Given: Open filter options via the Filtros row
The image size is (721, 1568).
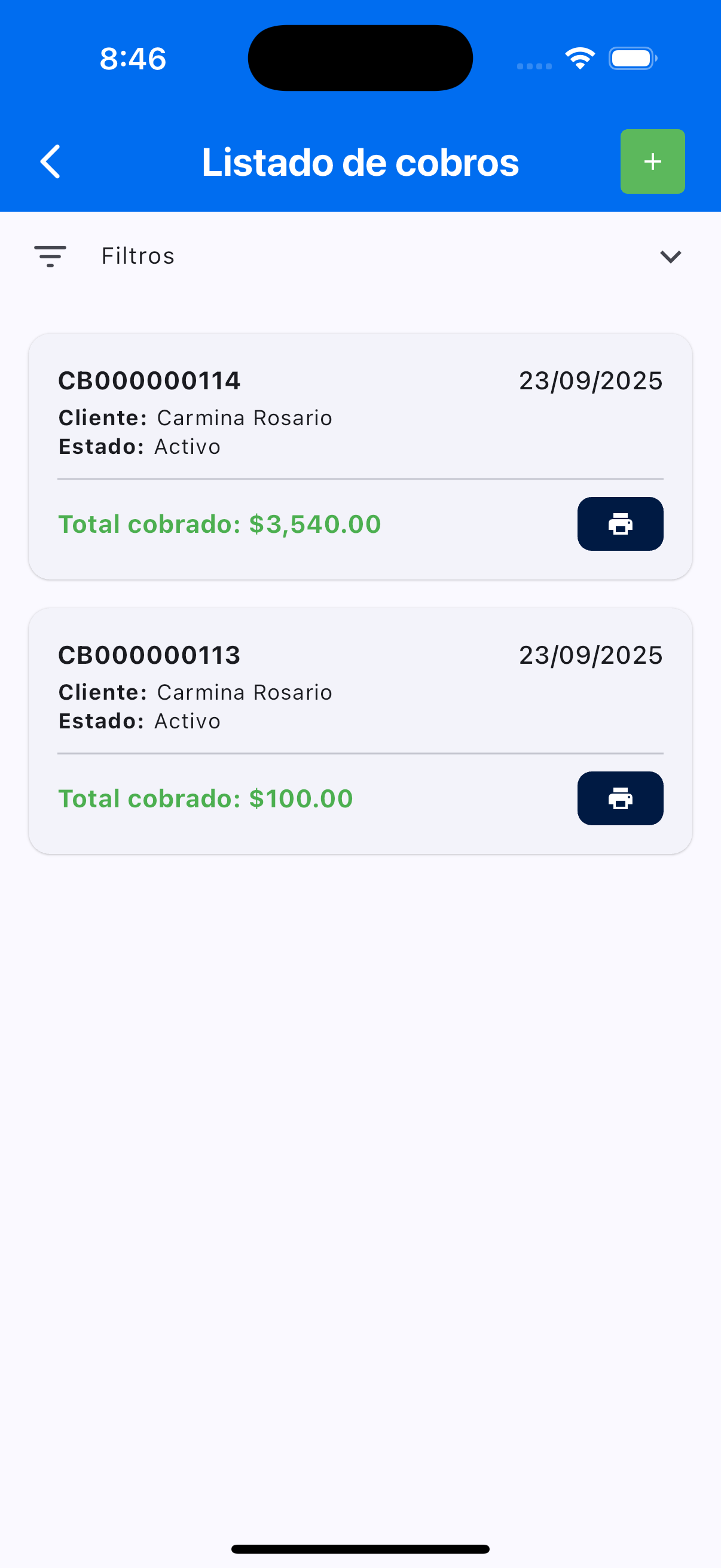Looking at the screenshot, I should [138, 256].
